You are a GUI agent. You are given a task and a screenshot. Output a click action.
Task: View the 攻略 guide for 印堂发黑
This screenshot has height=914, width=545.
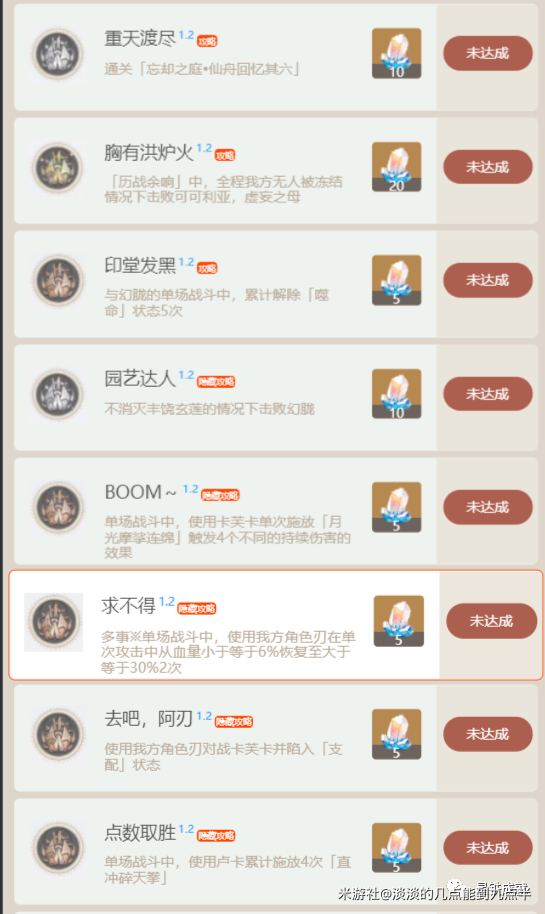coord(207,268)
